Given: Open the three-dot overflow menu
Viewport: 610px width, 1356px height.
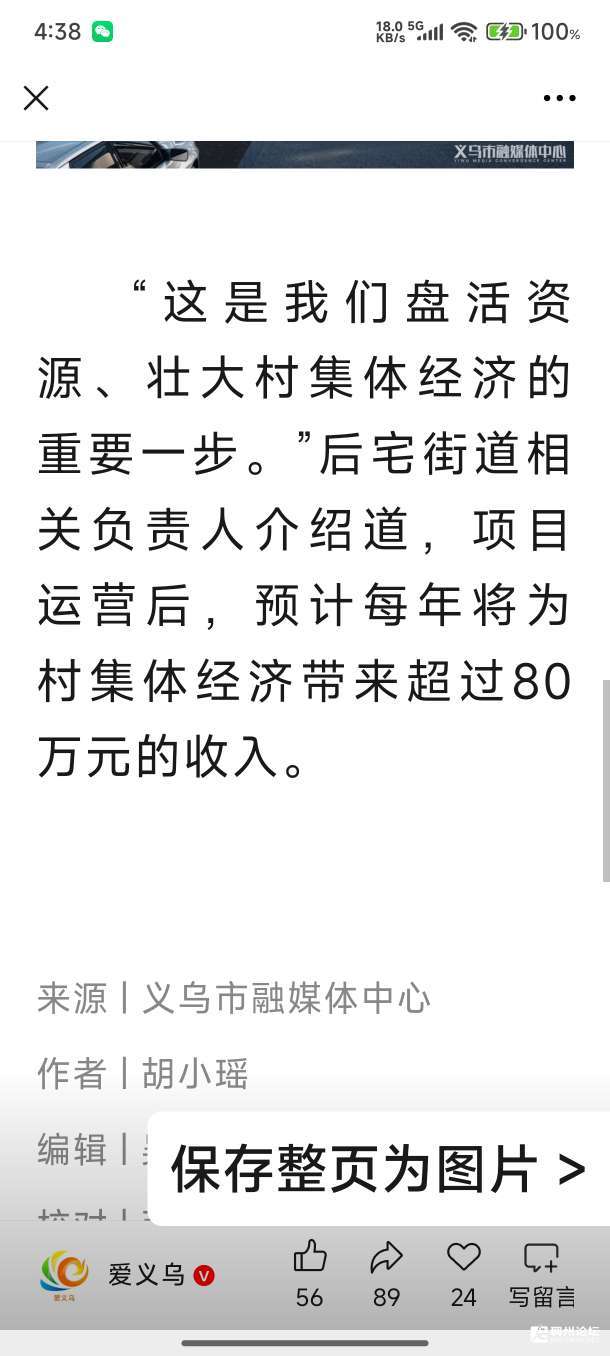Looking at the screenshot, I should (x=559, y=98).
